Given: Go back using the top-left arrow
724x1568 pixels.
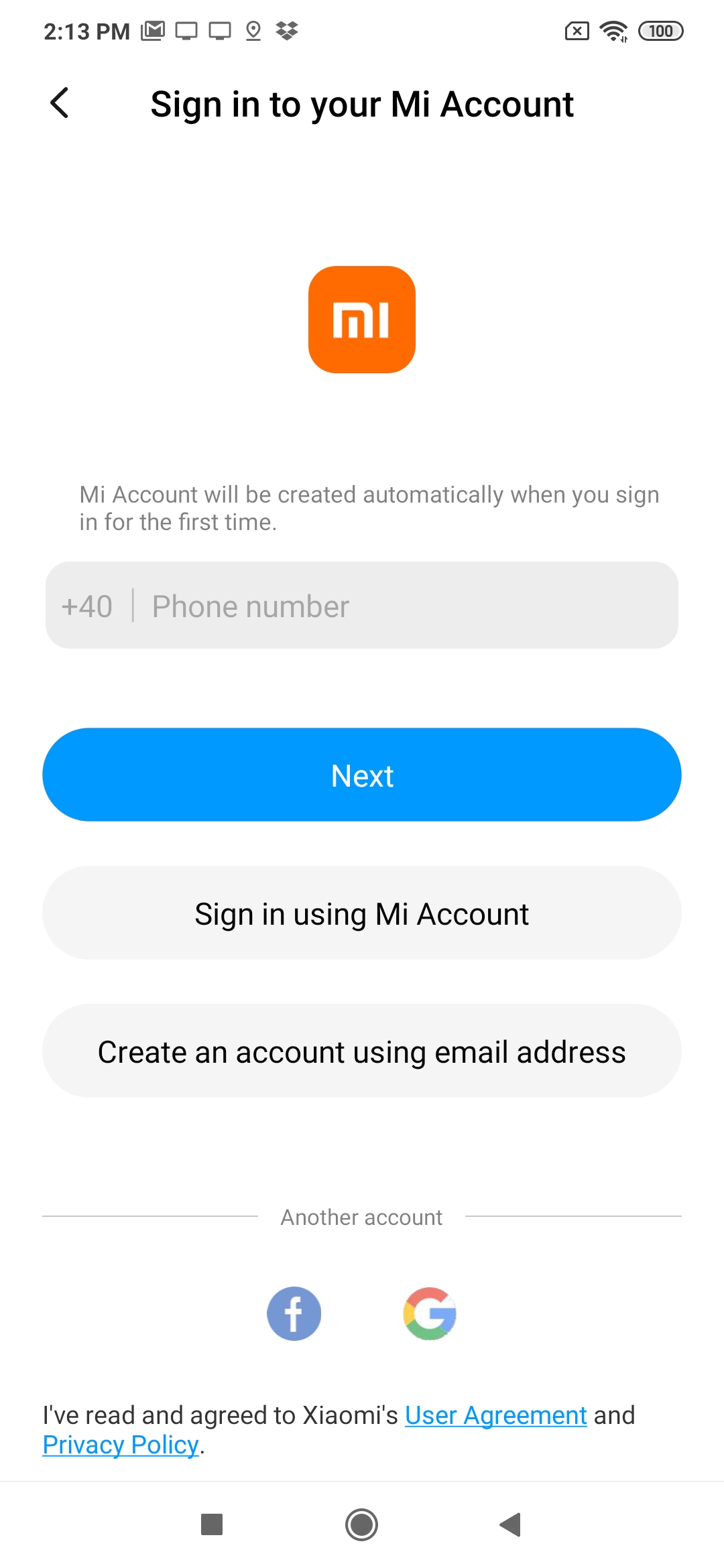Looking at the screenshot, I should coord(60,103).
